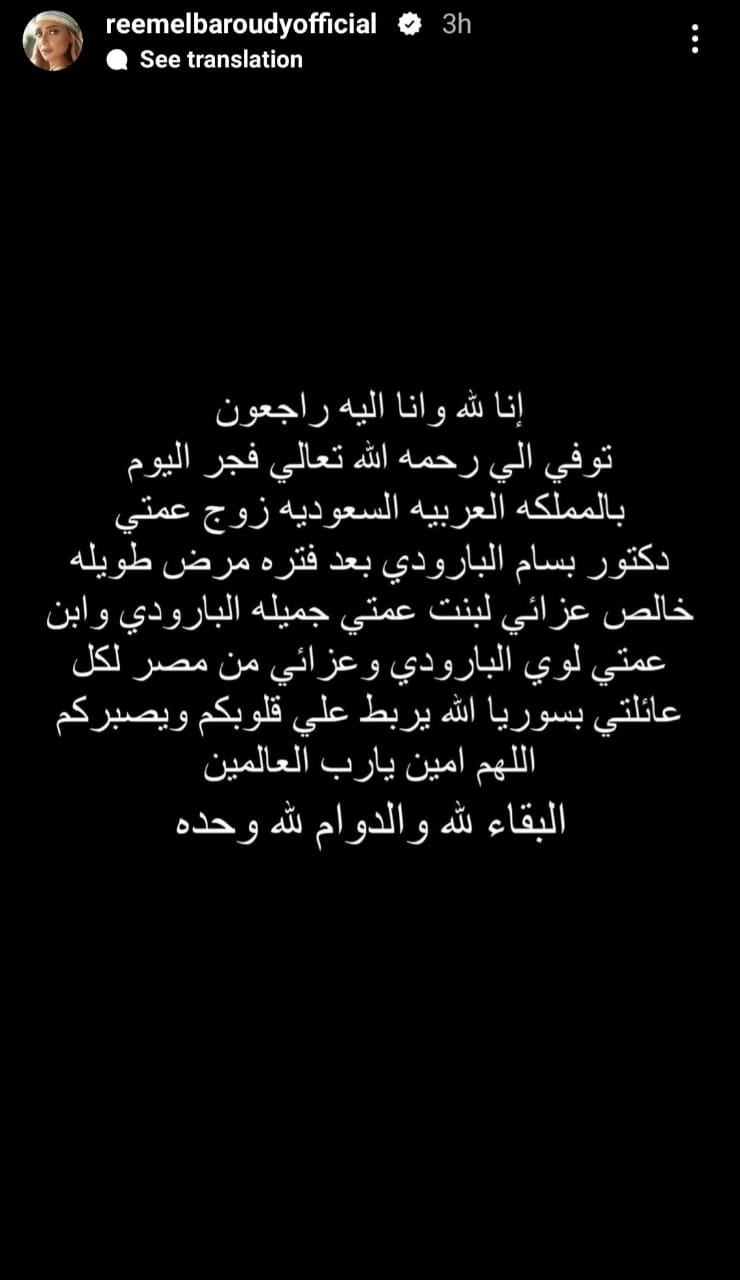Tap See translation for the story
Screen dimensions: 740x1280
point(220,60)
